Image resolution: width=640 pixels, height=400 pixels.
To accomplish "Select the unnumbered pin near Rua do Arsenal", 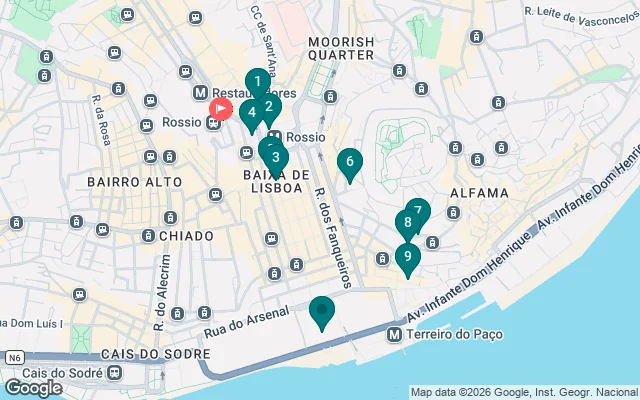I will coord(321,311).
